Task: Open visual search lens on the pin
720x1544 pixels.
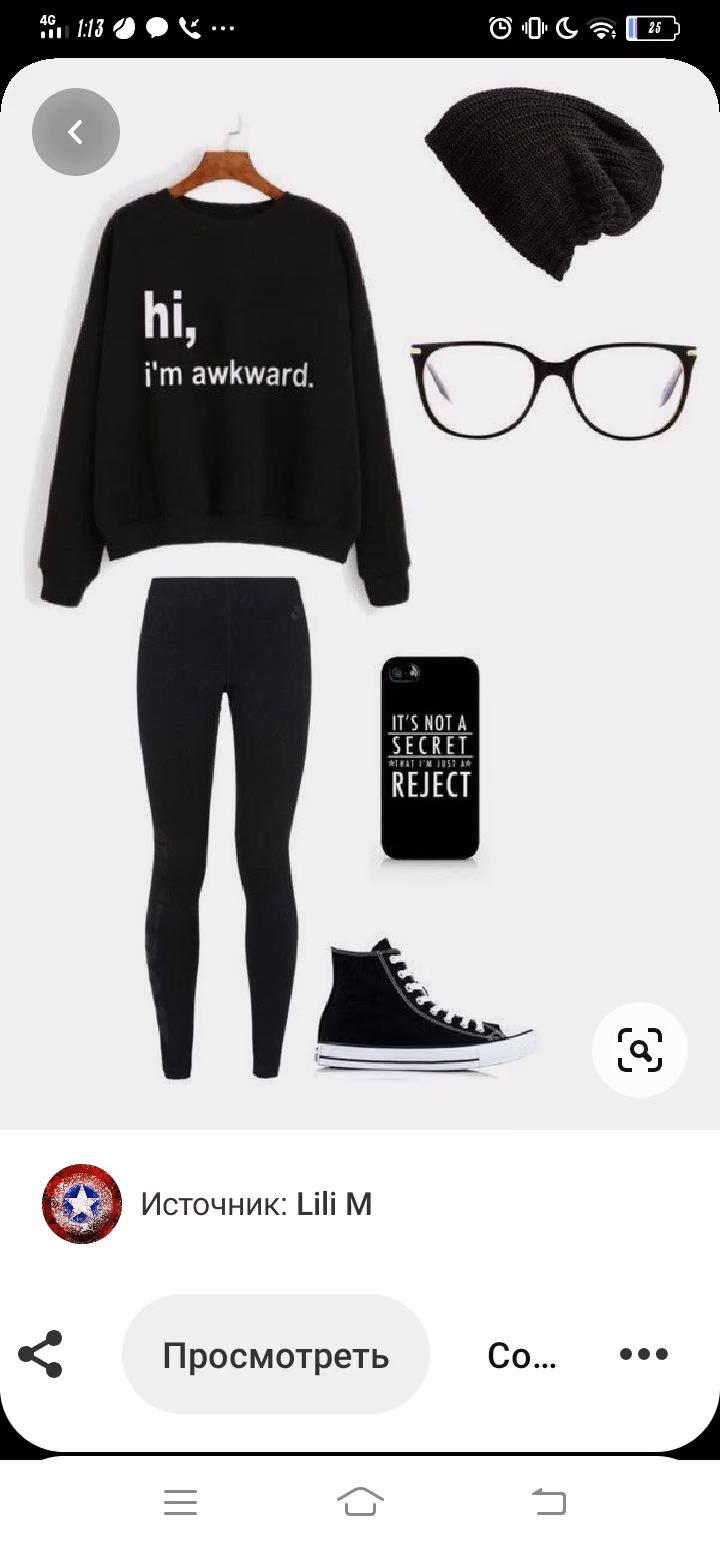Action: click(640, 1050)
